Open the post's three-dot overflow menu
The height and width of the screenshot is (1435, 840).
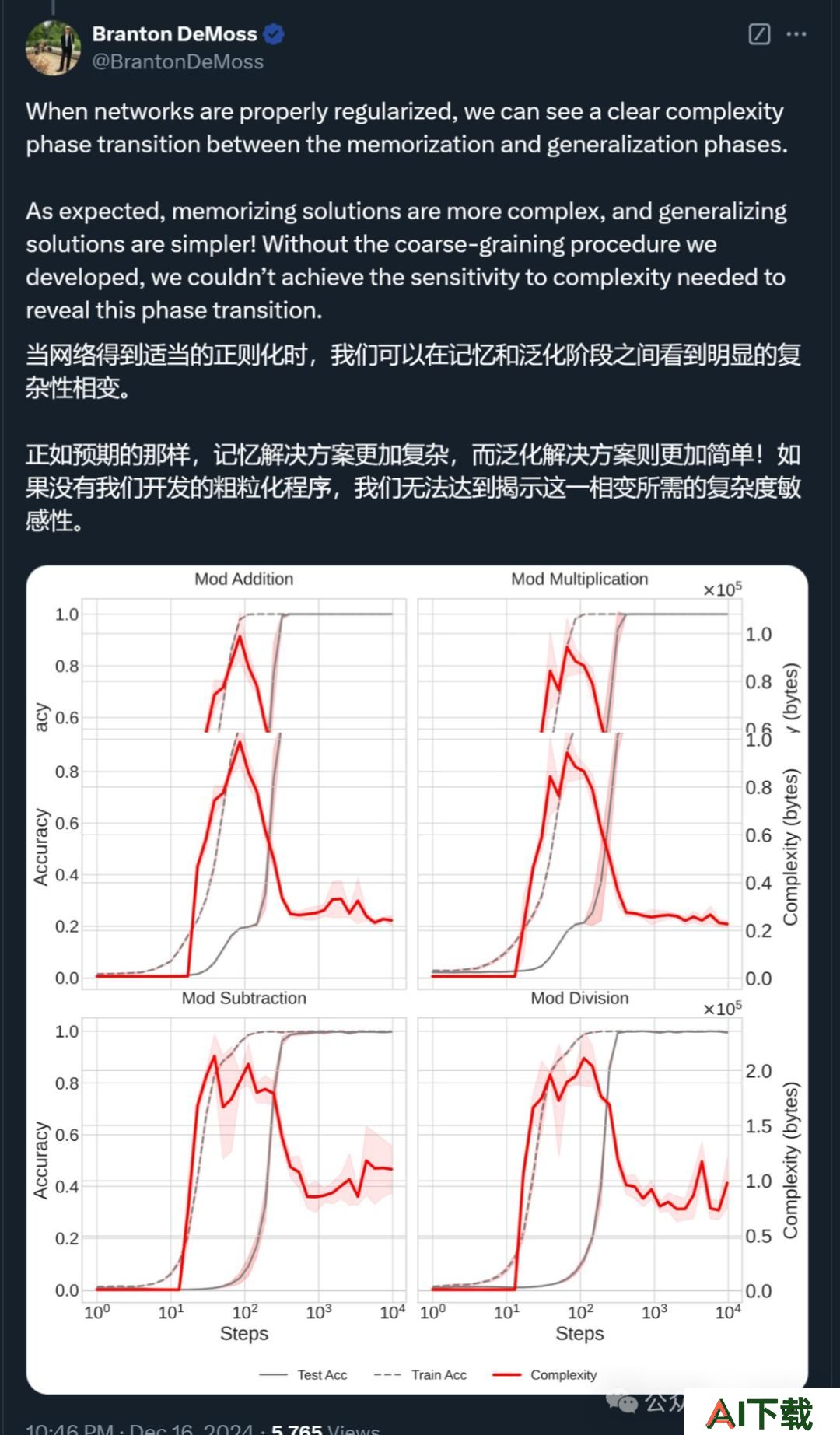[x=796, y=34]
